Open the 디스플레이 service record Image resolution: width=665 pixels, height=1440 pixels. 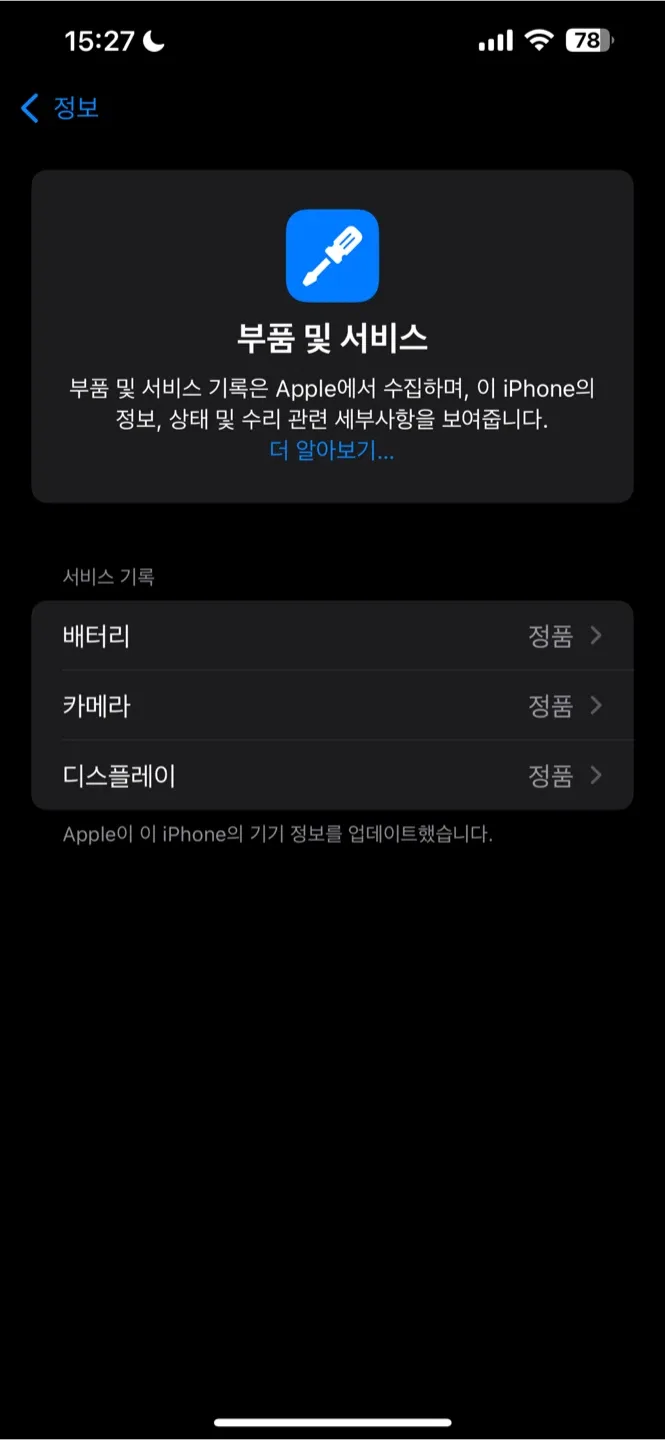pyautogui.click(x=332, y=776)
